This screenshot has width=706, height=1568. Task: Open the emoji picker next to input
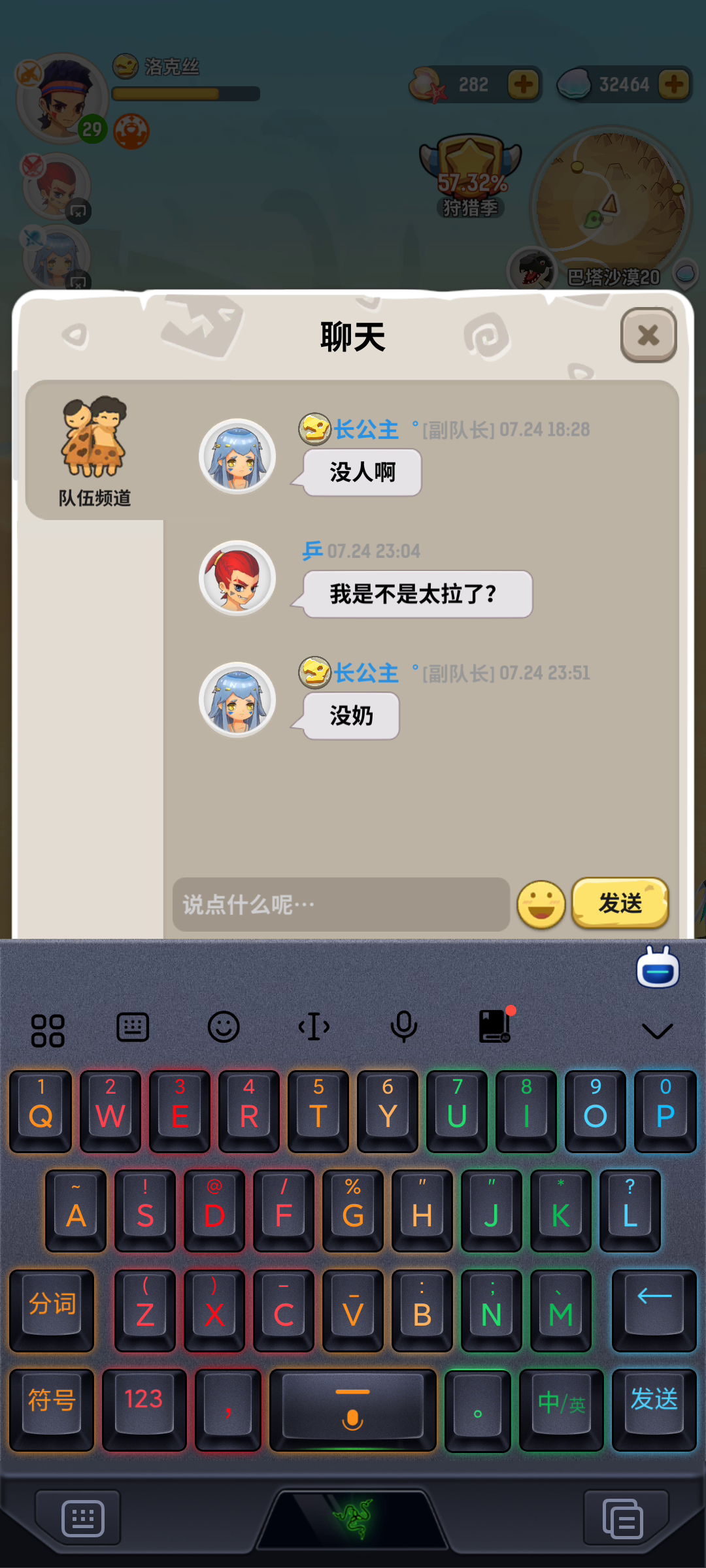click(x=541, y=904)
